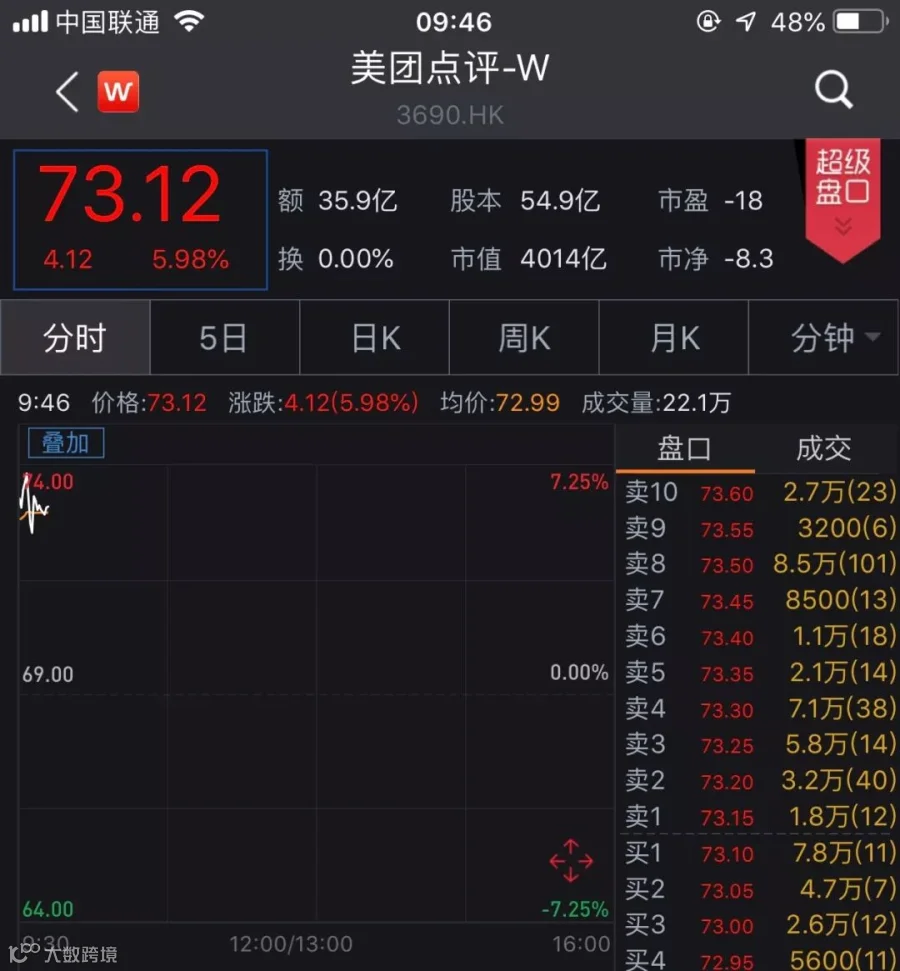
Task: Switch to the 日K chart tab
Action: [x=375, y=337]
